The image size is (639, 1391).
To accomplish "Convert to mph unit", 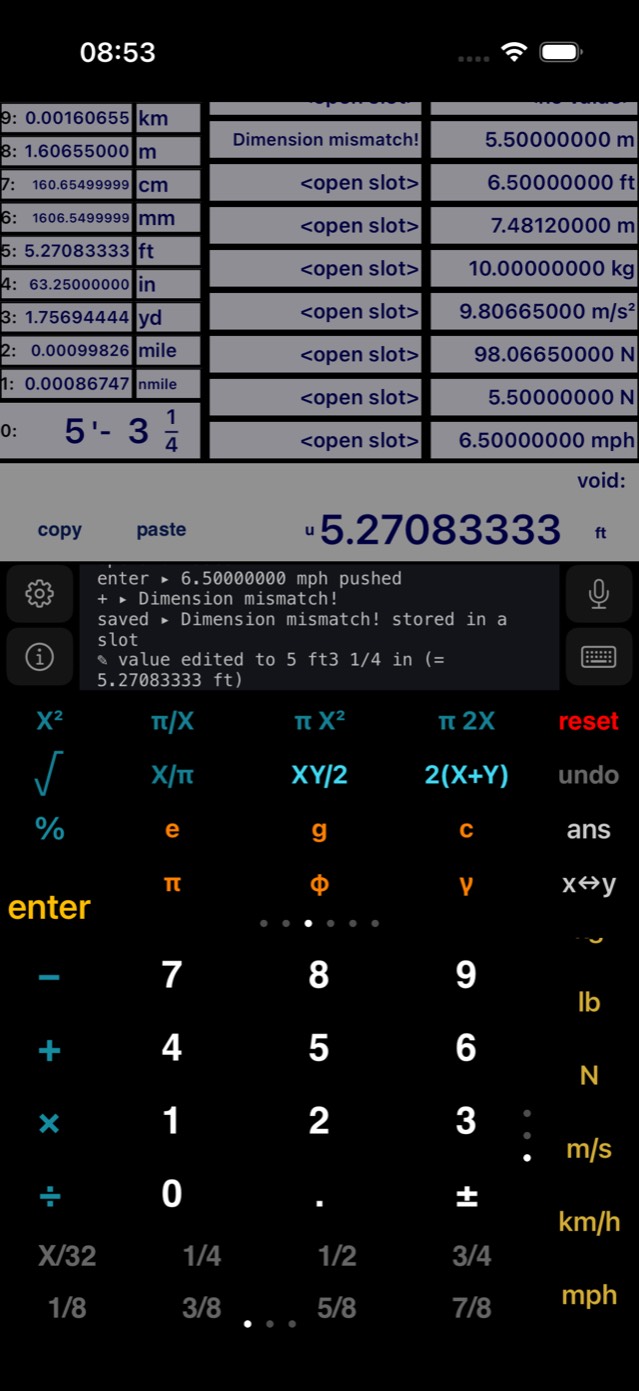I will click(x=589, y=1296).
